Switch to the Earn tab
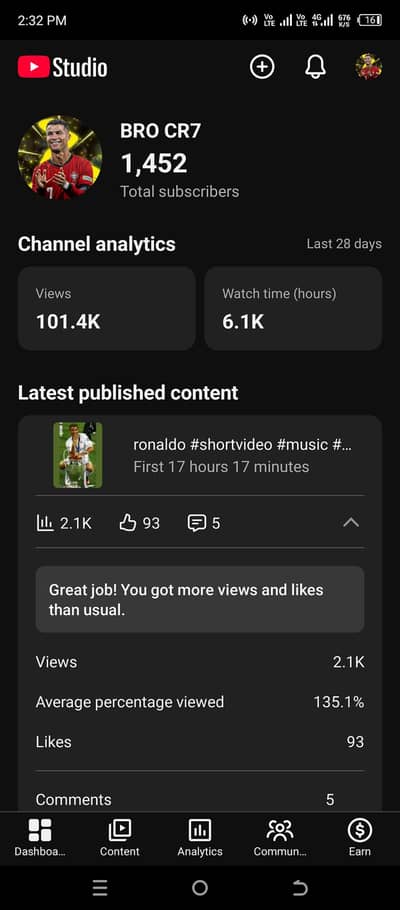400x910 pixels. click(x=359, y=837)
